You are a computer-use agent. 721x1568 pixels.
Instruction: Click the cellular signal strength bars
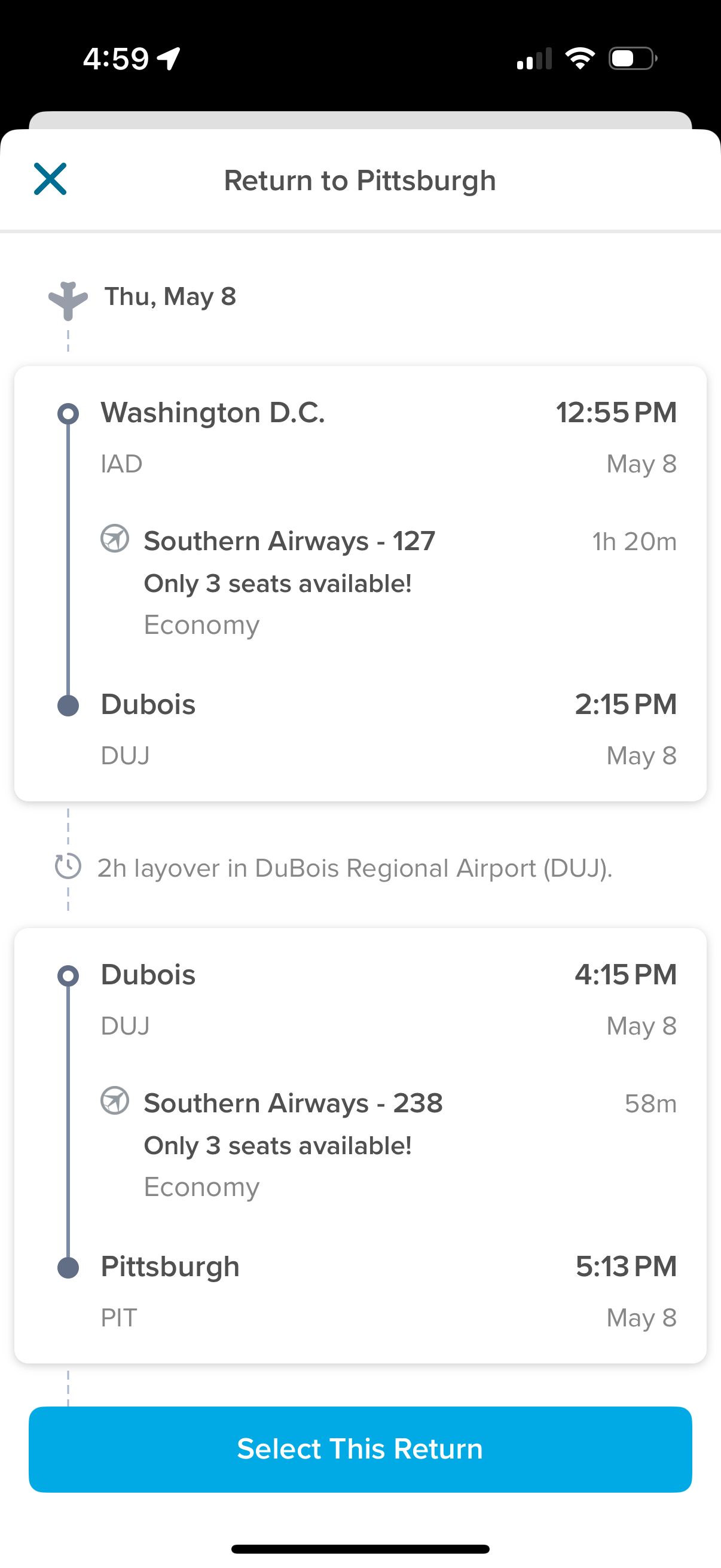[x=533, y=58]
